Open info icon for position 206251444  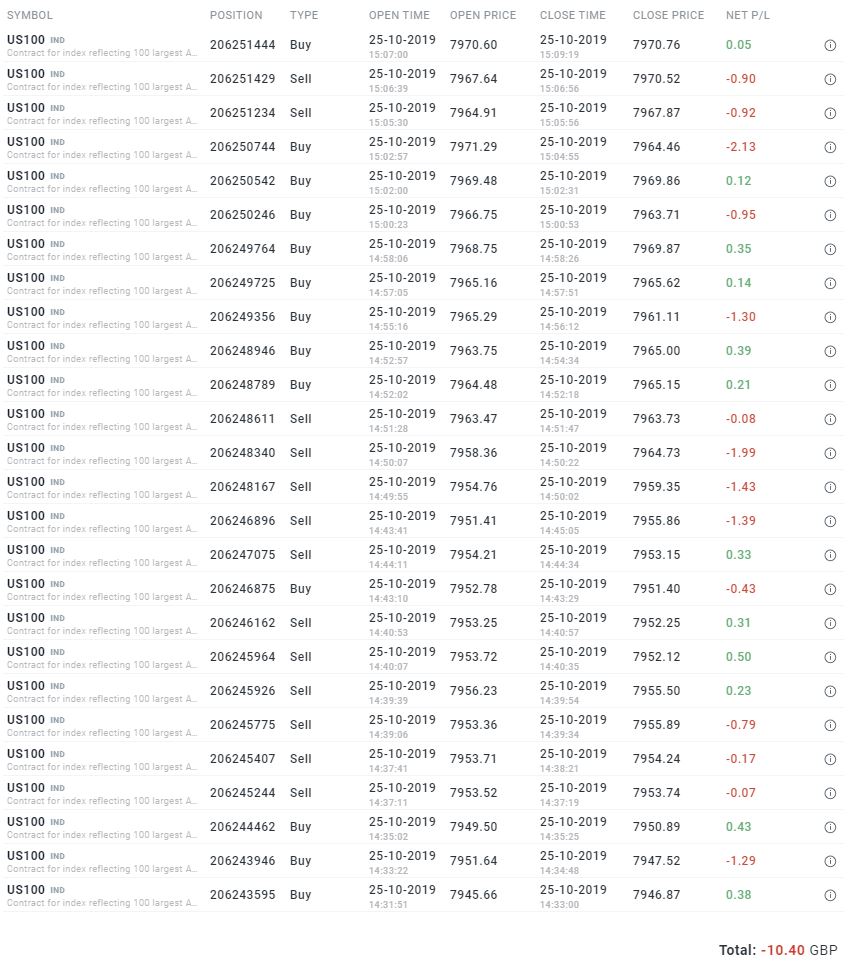click(x=830, y=46)
